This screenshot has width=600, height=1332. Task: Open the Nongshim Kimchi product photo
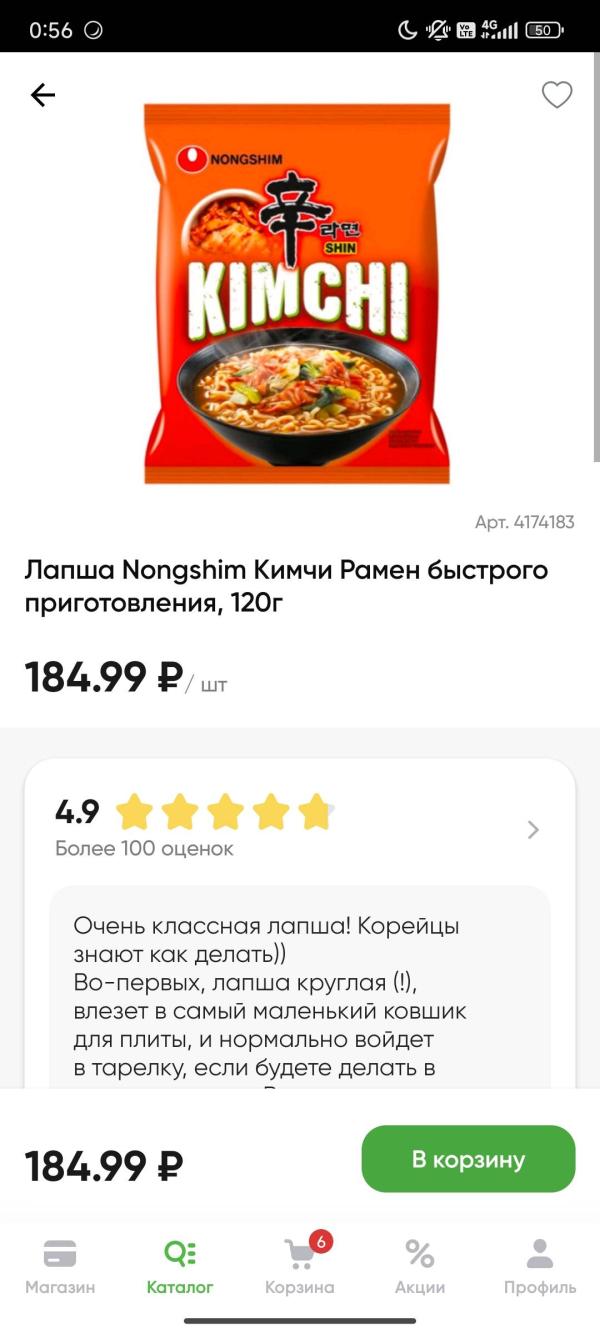297,292
